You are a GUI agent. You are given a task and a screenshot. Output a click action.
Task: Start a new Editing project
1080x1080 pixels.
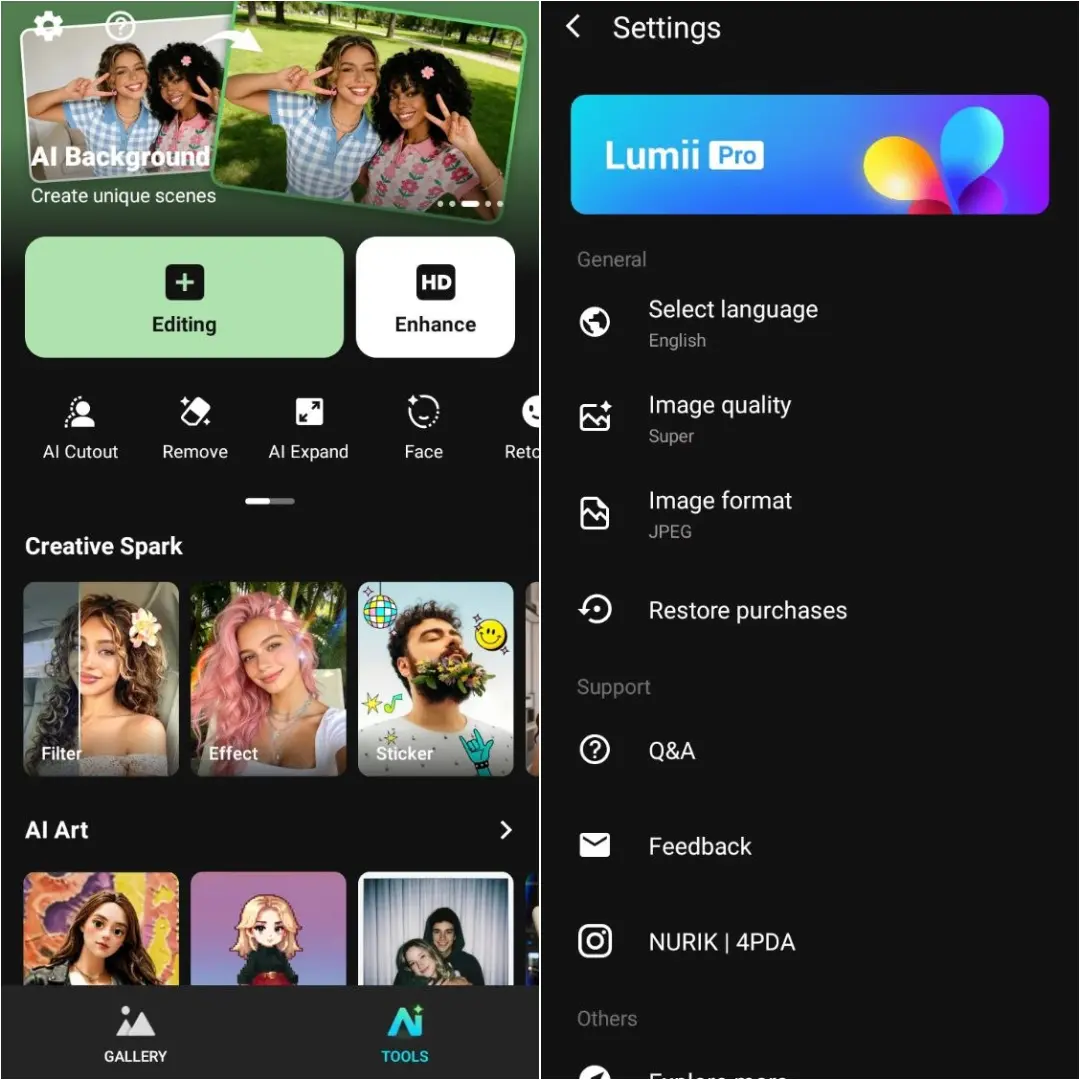tap(184, 297)
